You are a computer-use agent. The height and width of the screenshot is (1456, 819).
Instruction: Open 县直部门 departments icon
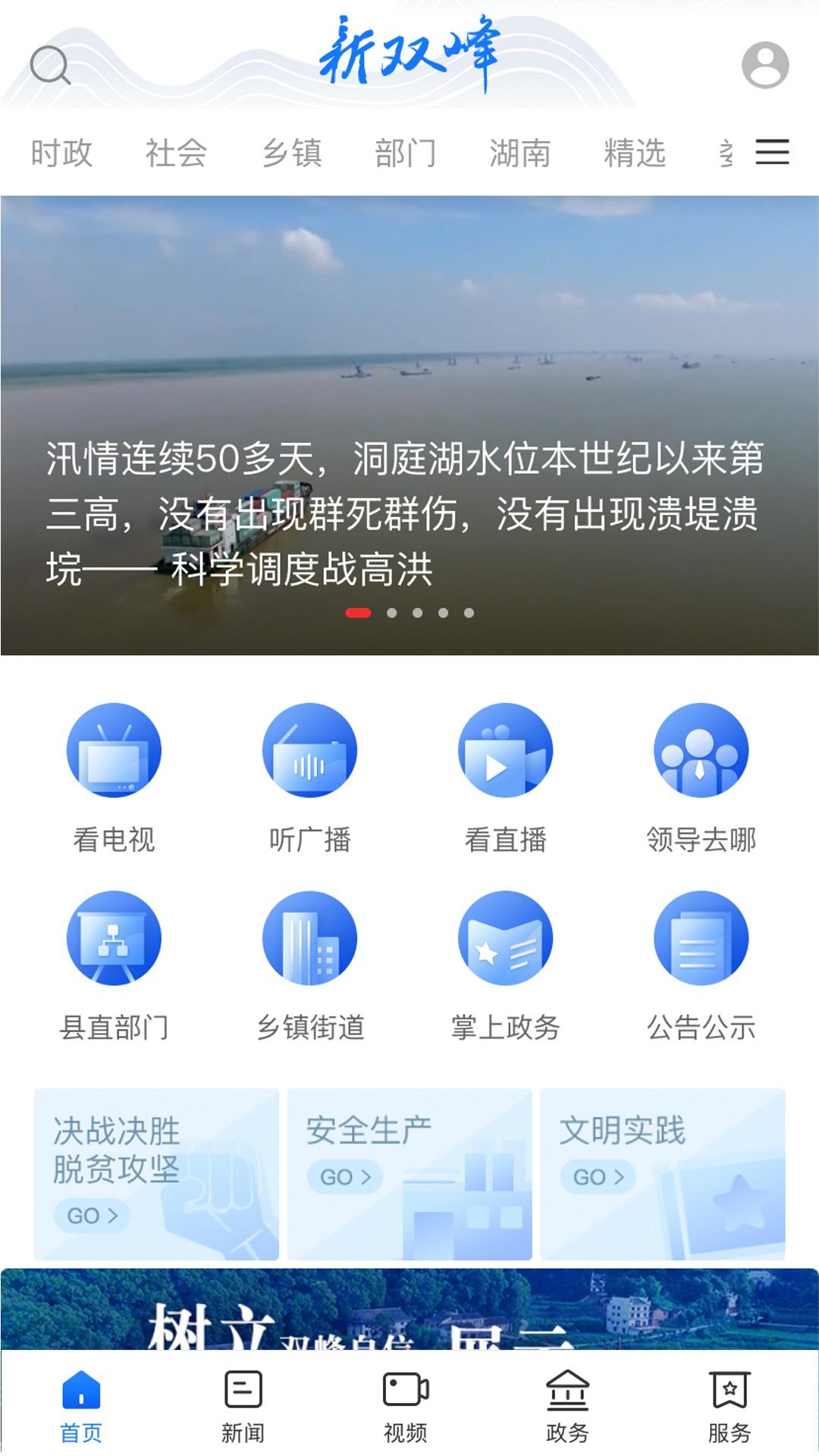[x=114, y=939]
